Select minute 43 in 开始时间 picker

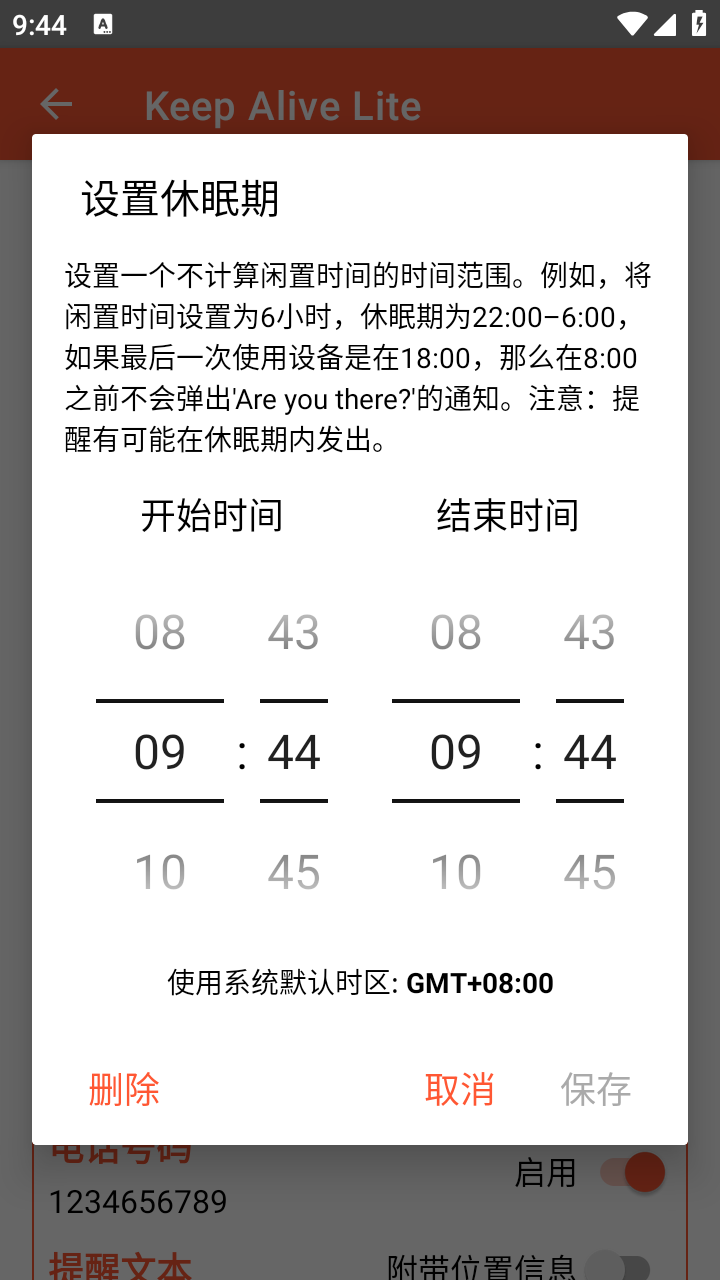(x=293, y=632)
